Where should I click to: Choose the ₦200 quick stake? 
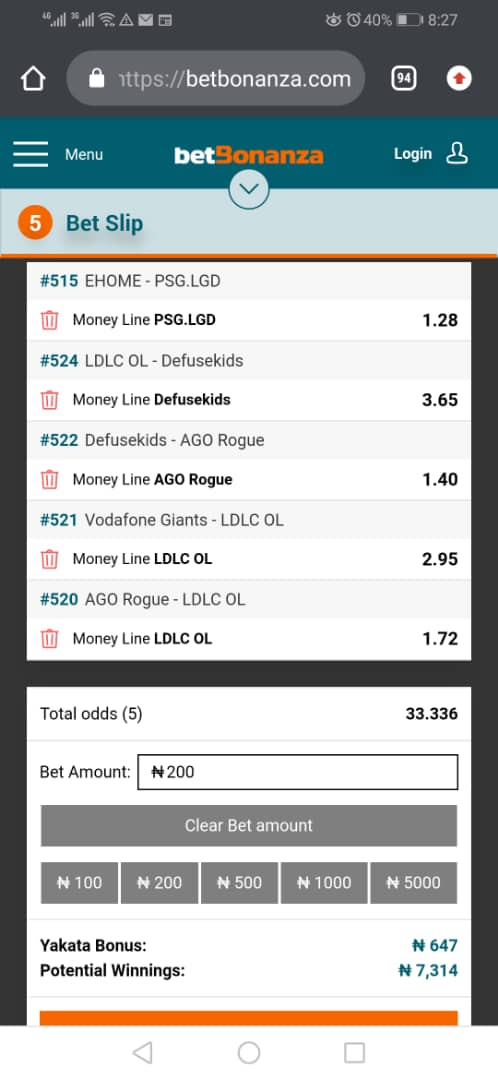tap(159, 883)
